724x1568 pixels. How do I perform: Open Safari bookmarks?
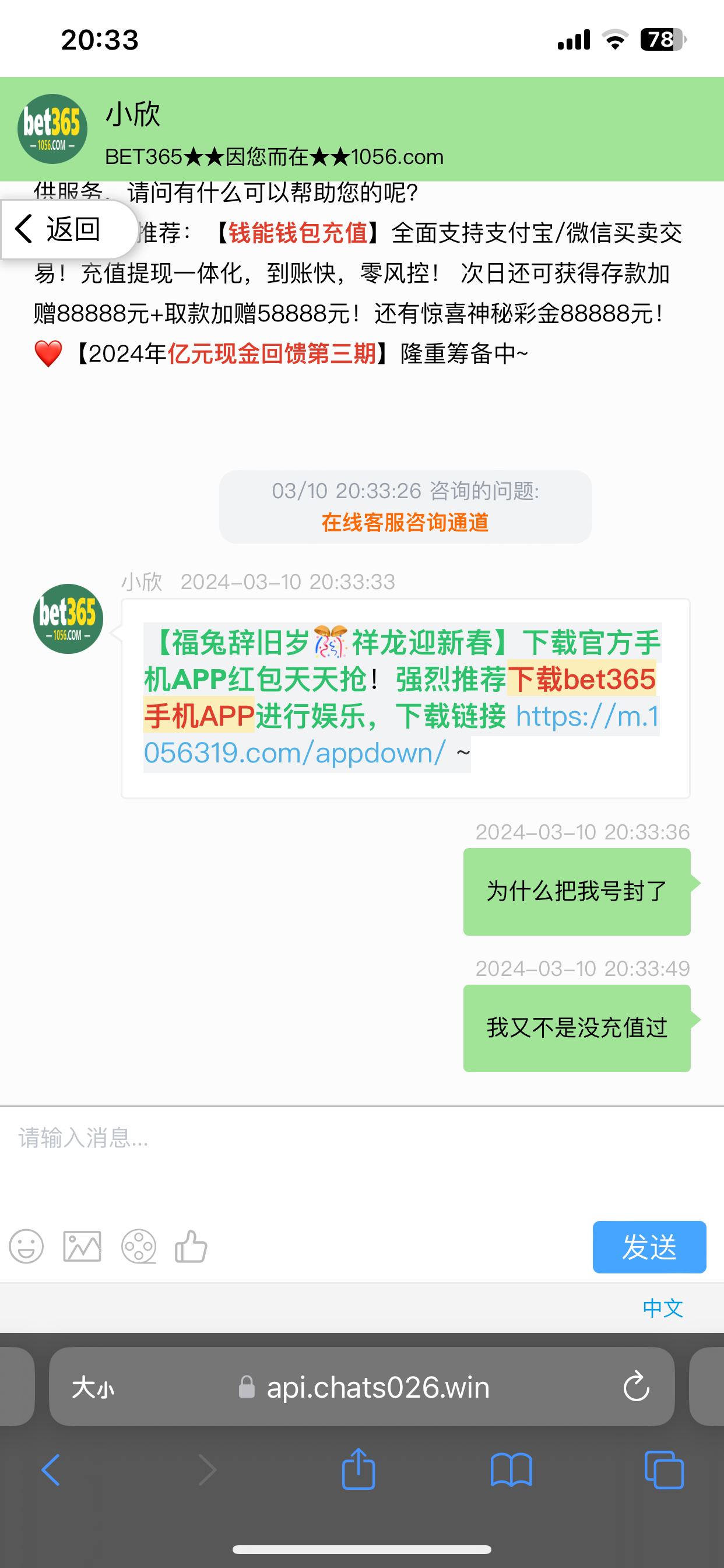[x=511, y=1470]
